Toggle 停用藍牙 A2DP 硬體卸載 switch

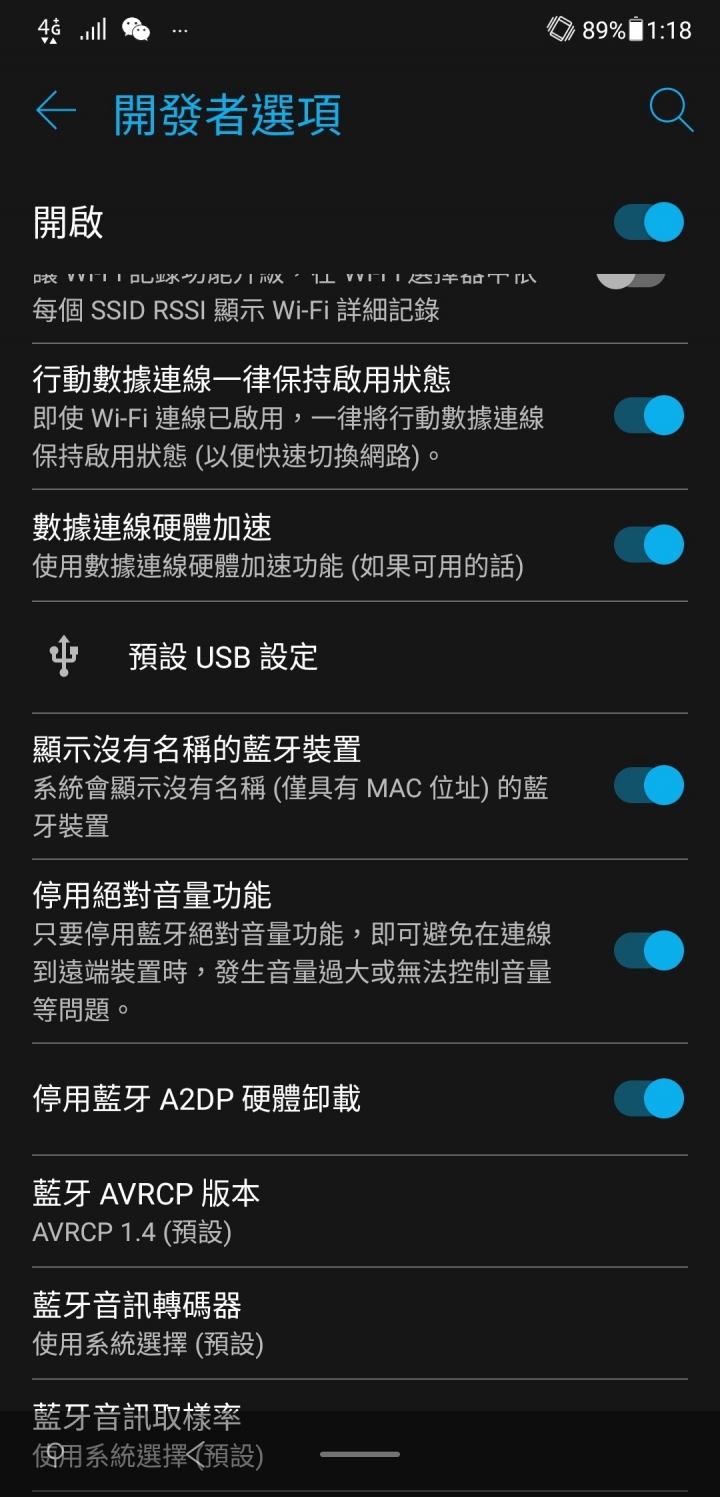[649, 1098]
